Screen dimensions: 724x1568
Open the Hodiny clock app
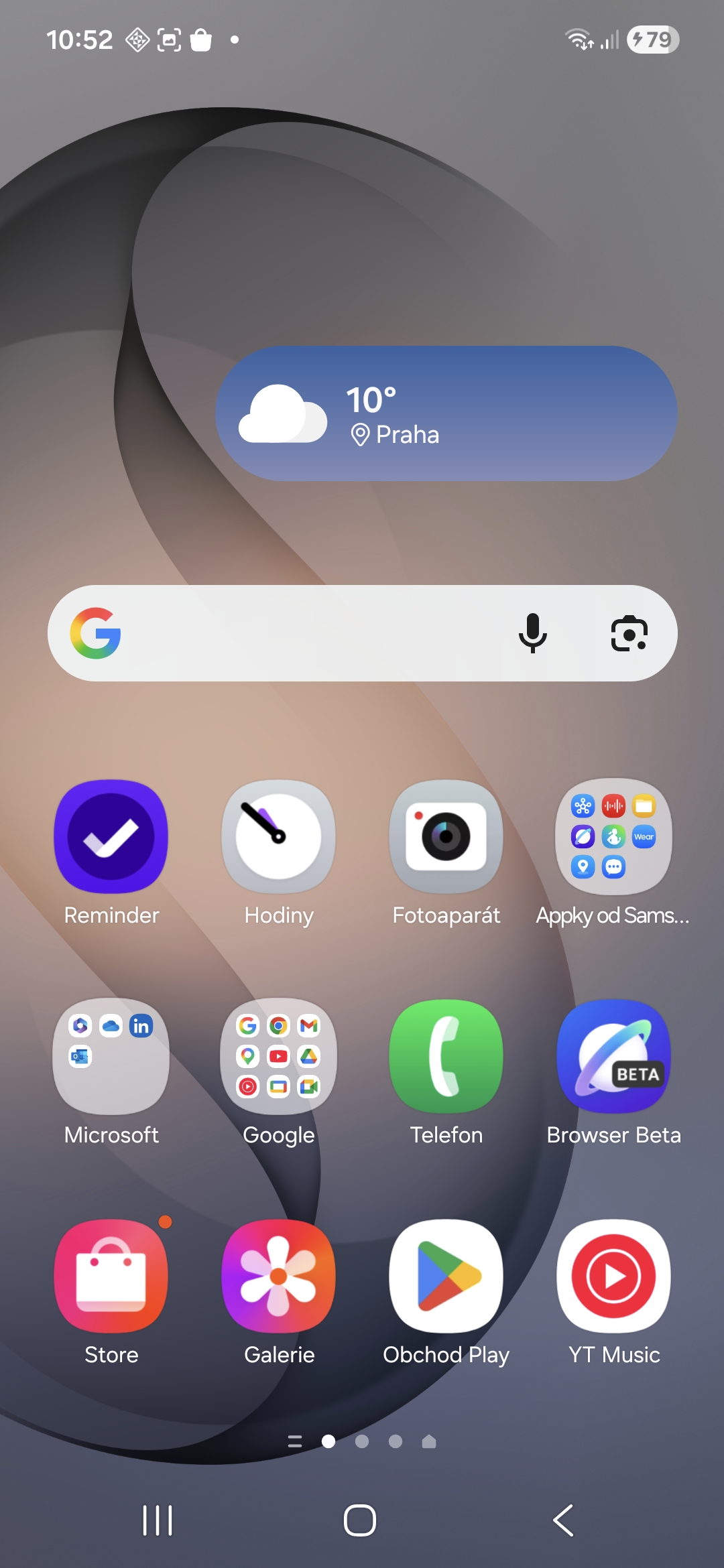coord(279,836)
